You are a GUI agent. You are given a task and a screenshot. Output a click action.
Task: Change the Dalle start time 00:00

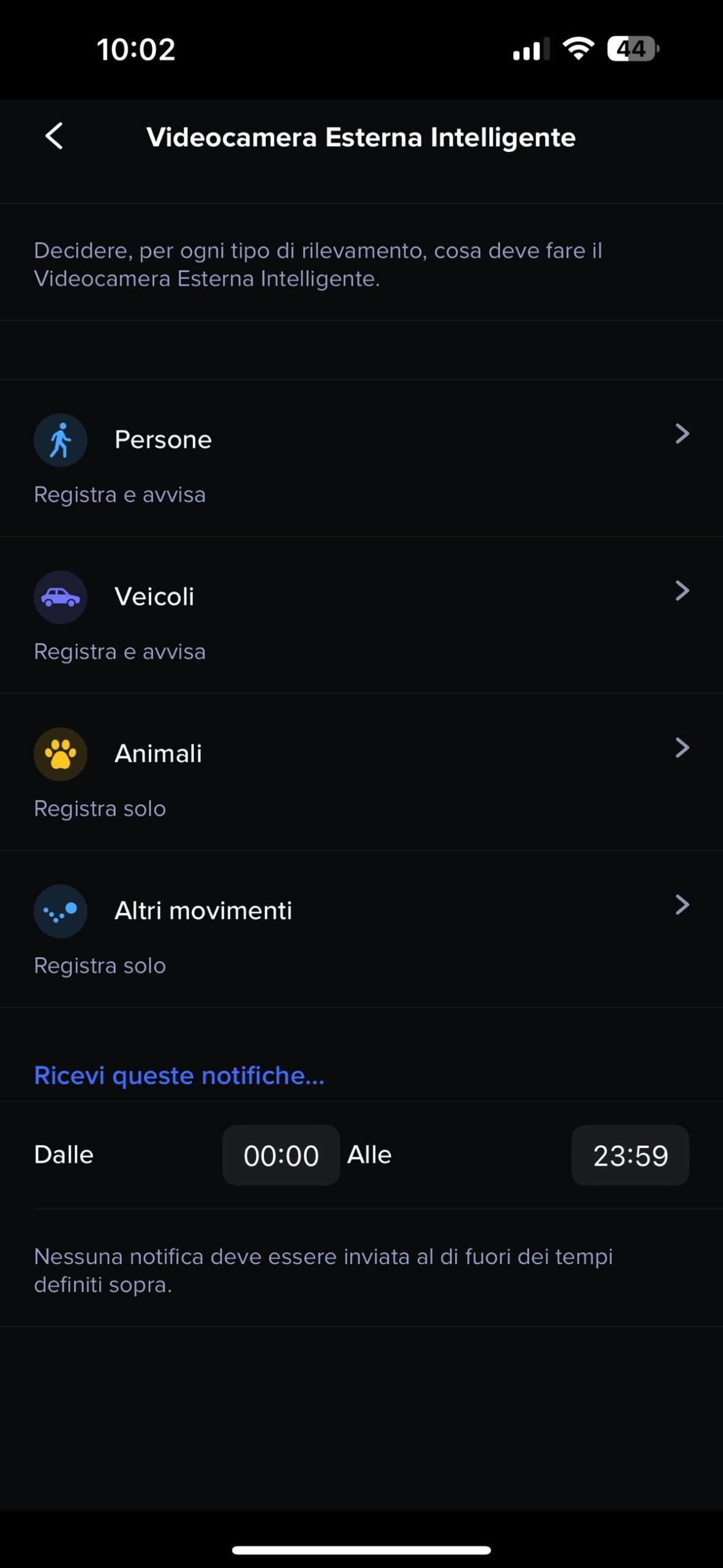tap(281, 1155)
